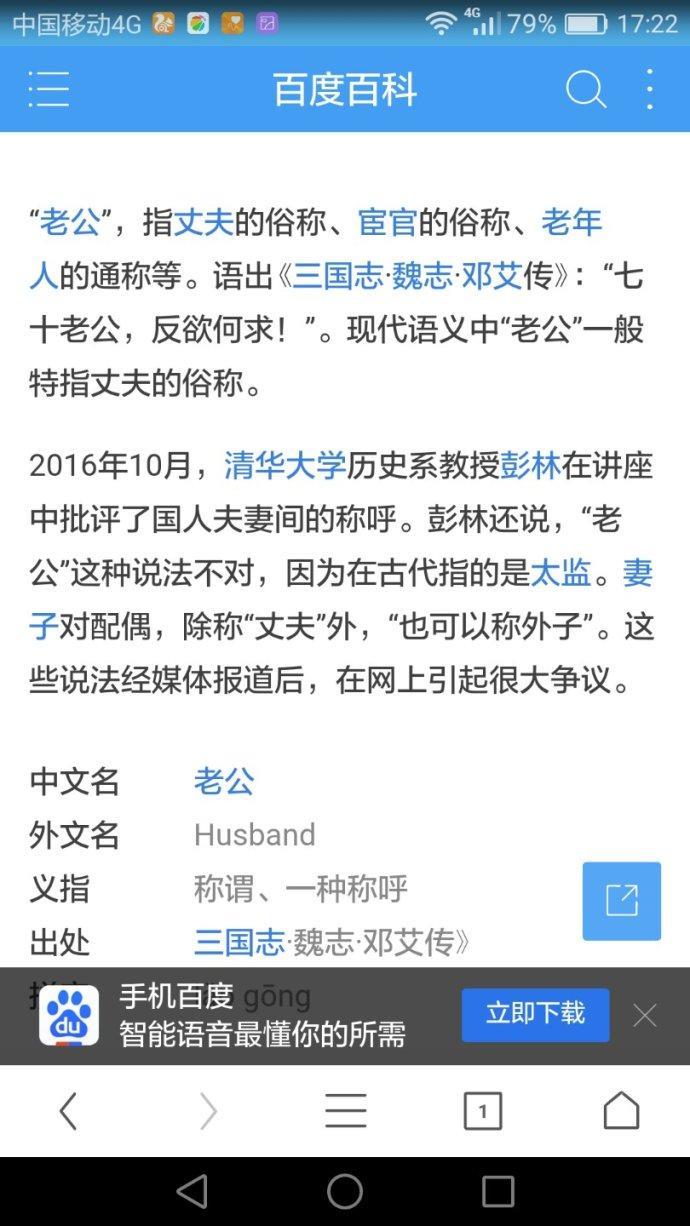The width and height of the screenshot is (690, 1226).
Task: Follow the 三国志 link in the intro paragraph
Action: point(323,275)
